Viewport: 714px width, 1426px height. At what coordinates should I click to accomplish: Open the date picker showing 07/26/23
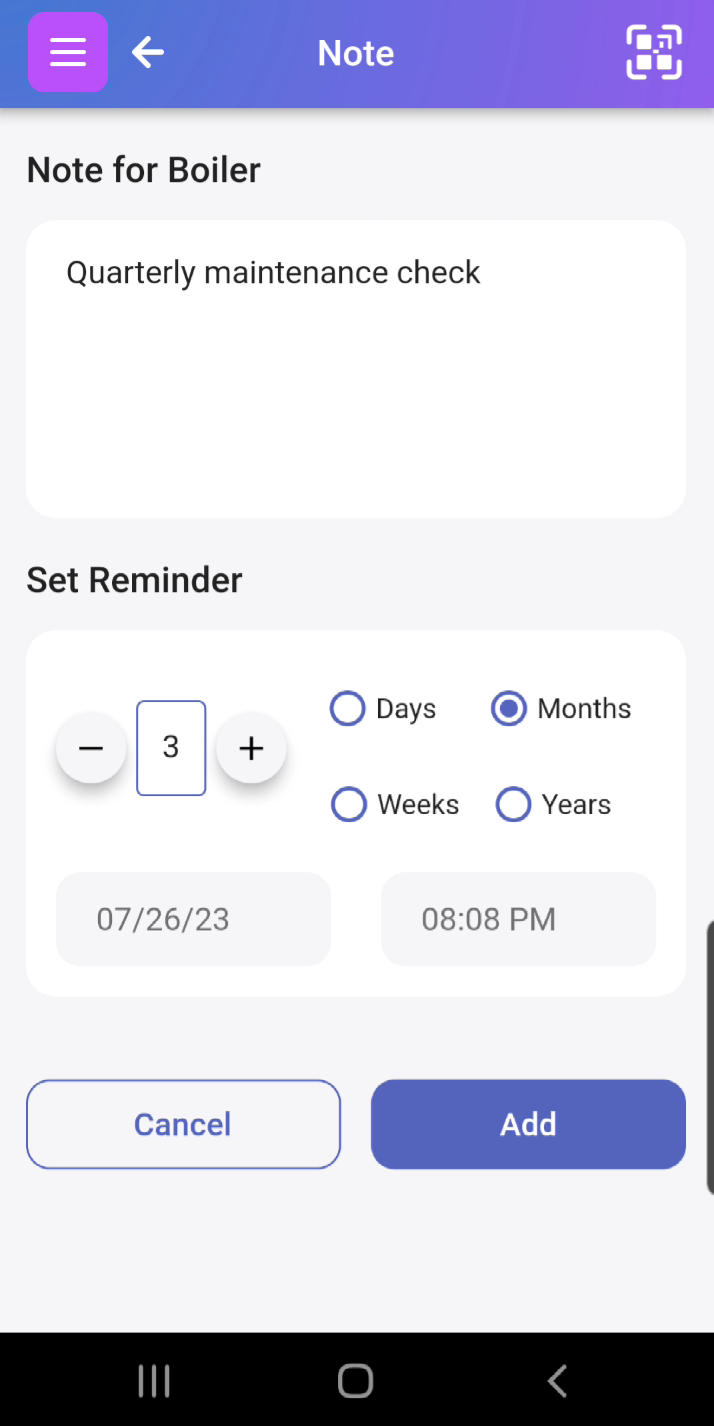pyautogui.click(x=193, y=919)
